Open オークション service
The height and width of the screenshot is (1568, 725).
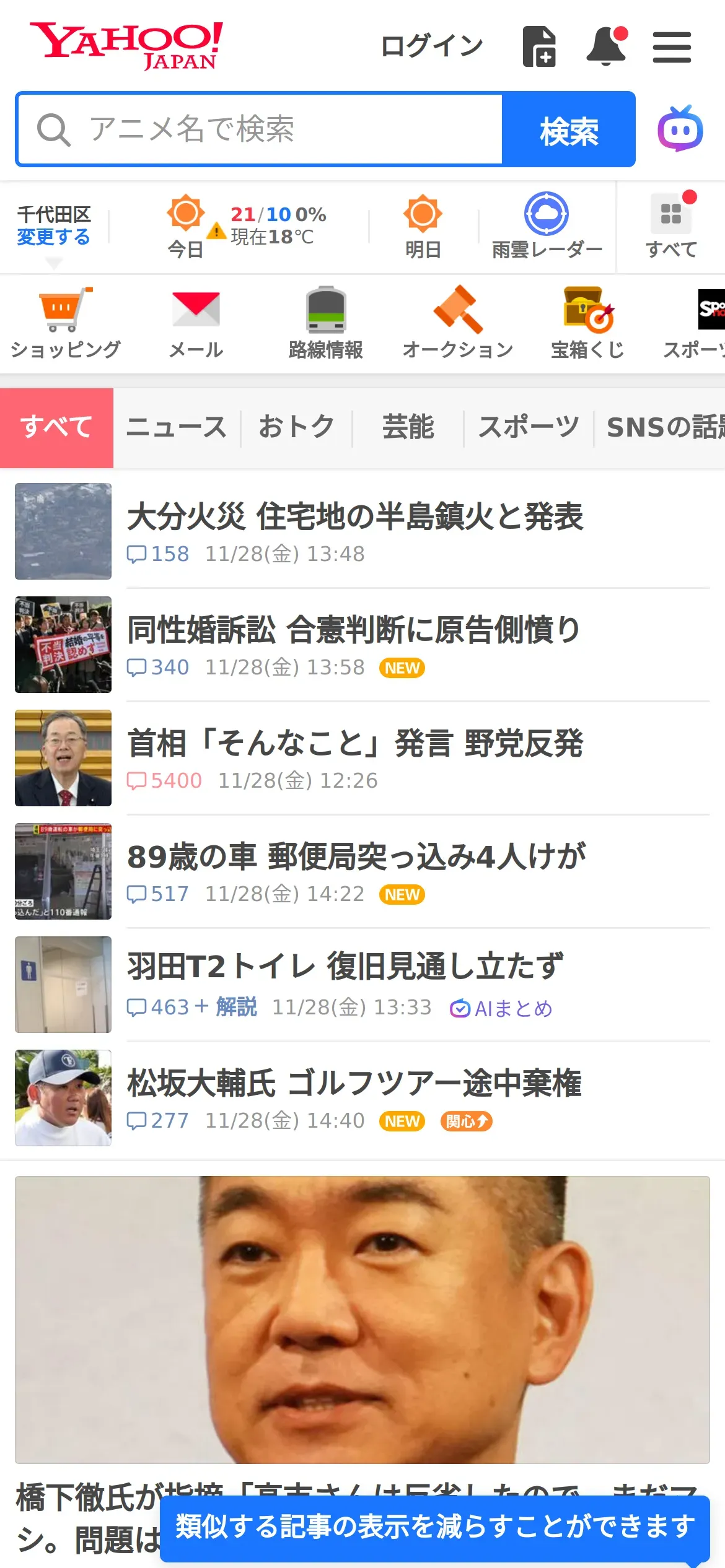click(458, 323)
